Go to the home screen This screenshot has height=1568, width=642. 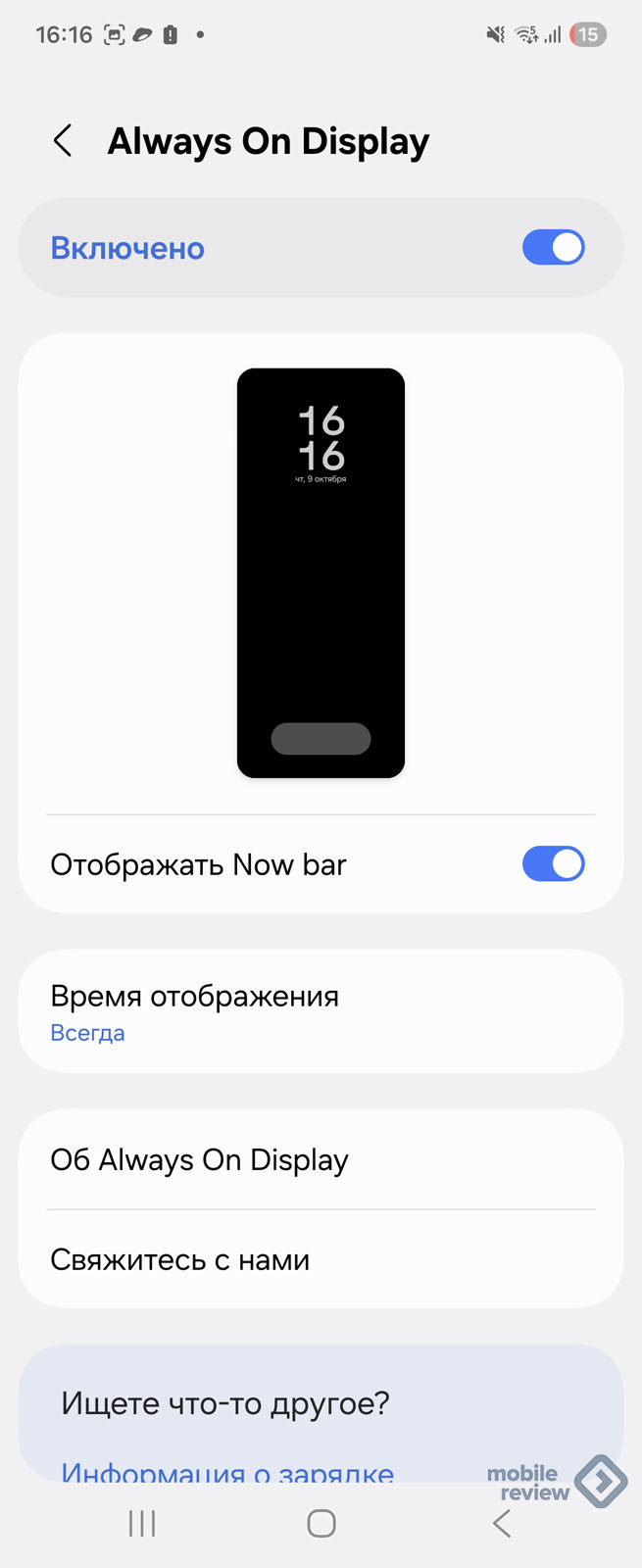tap(321, 1523)
